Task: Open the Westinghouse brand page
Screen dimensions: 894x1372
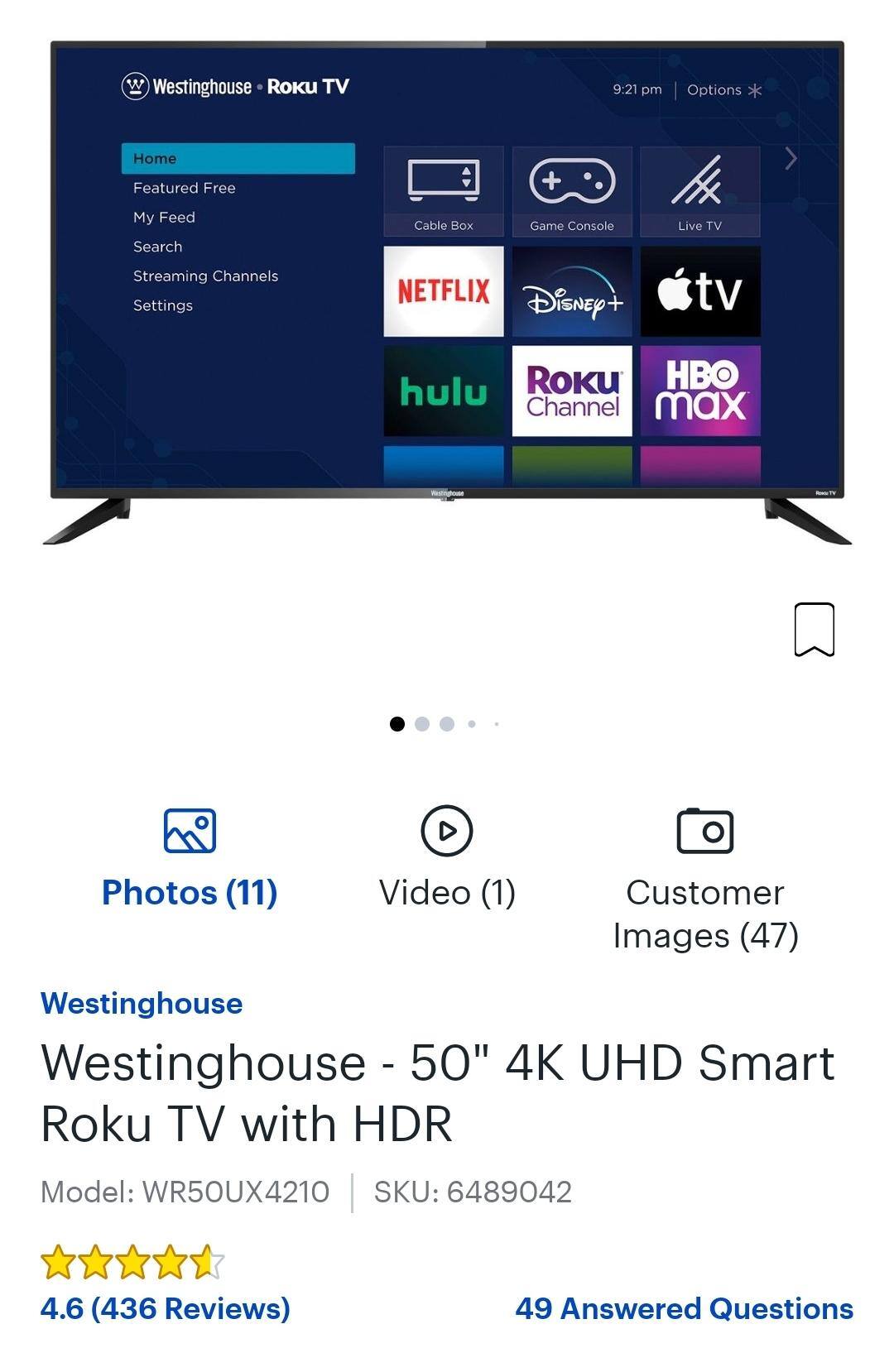Action: (142, 1004)
